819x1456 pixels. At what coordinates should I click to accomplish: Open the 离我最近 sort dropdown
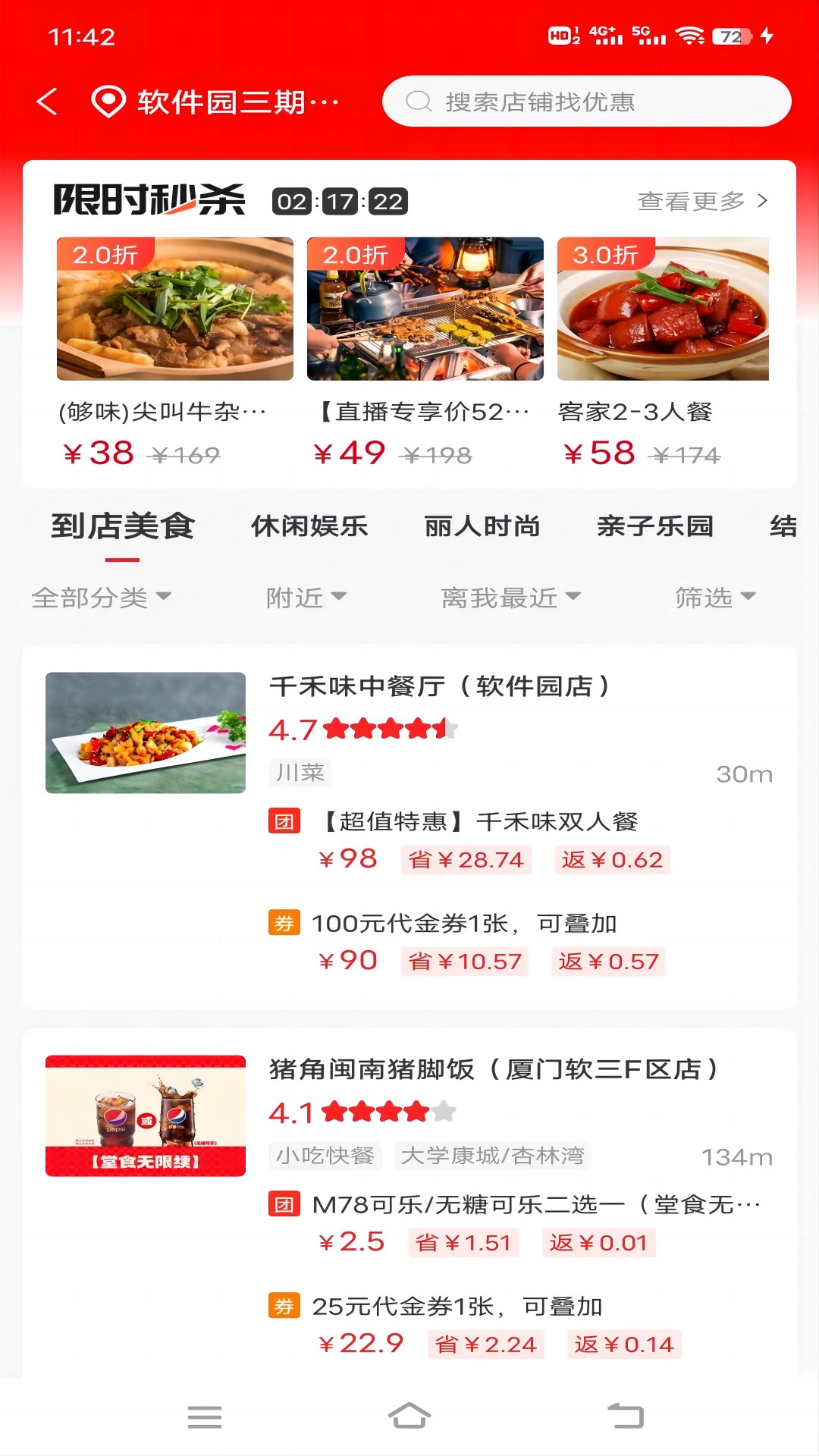point(510,598)
